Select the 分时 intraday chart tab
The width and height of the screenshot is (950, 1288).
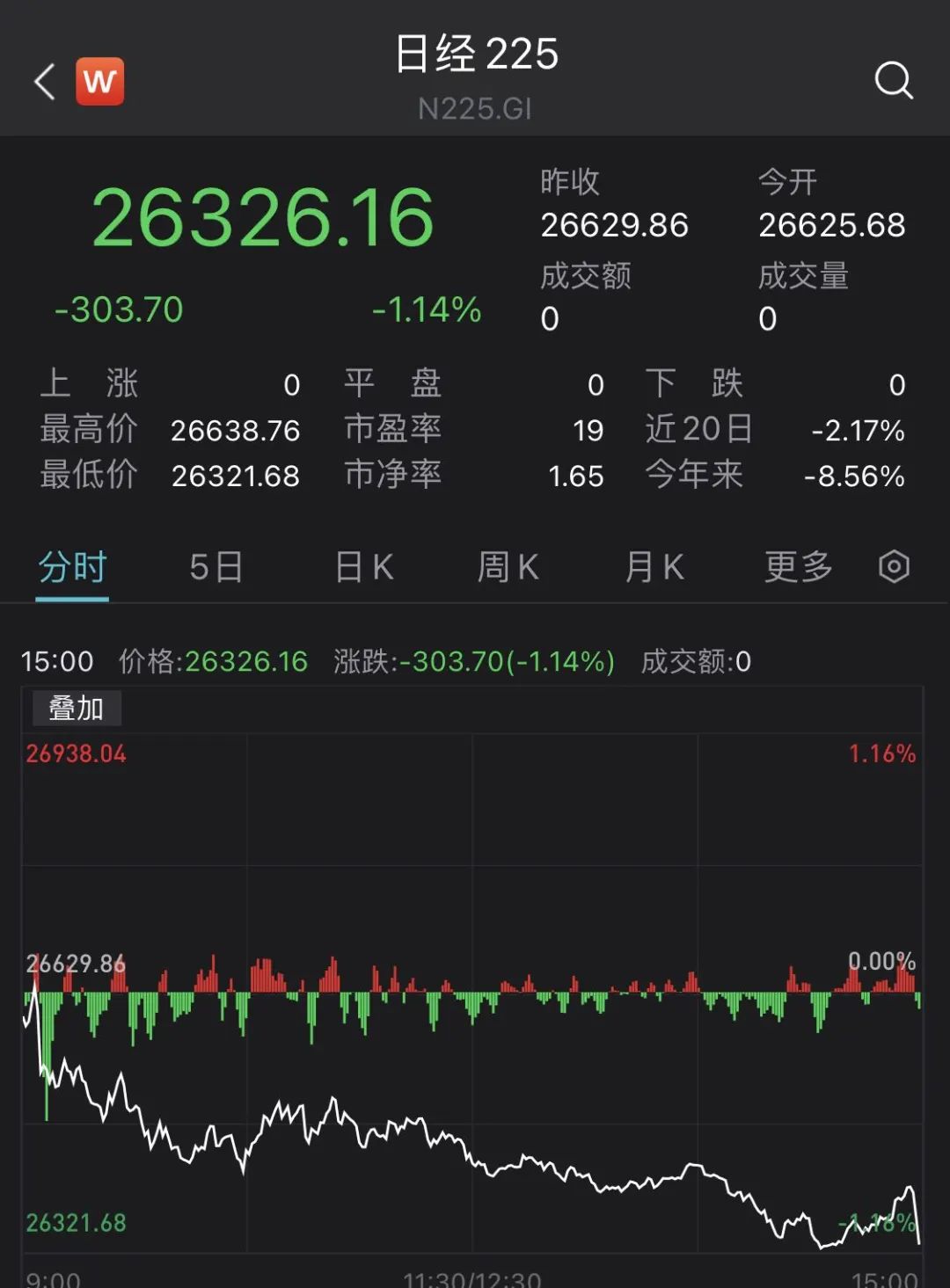point(72,568)
